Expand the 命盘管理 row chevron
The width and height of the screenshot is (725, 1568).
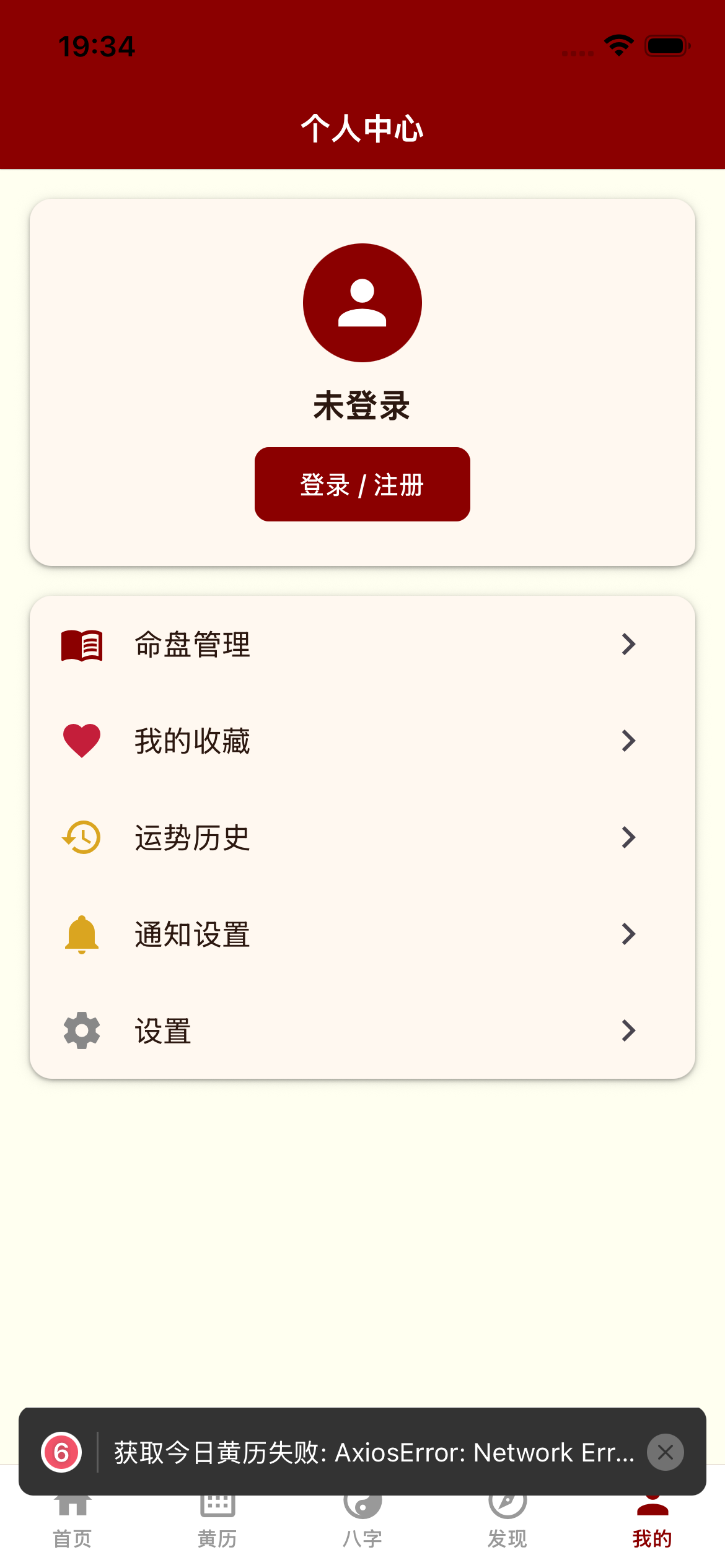coord(628,645)
